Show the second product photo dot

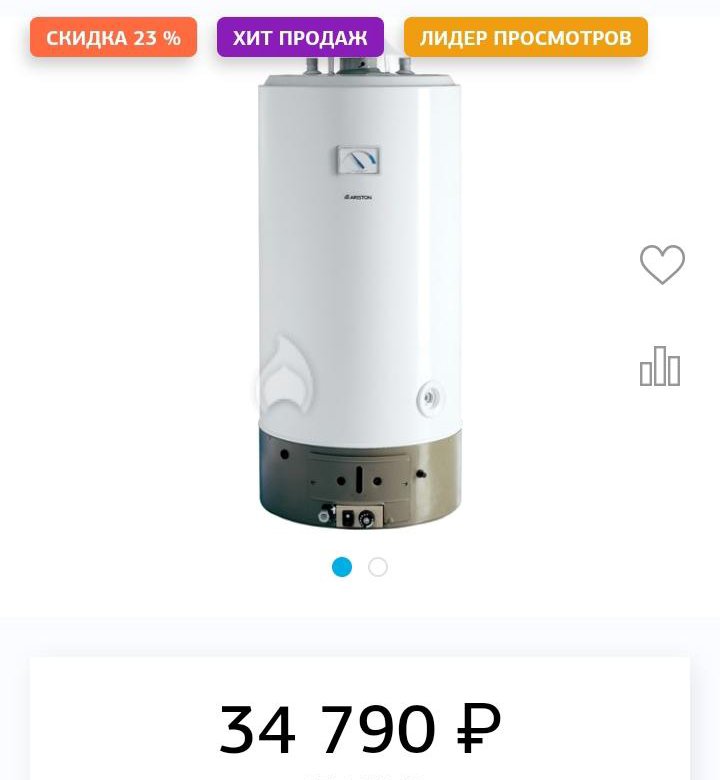378,567
